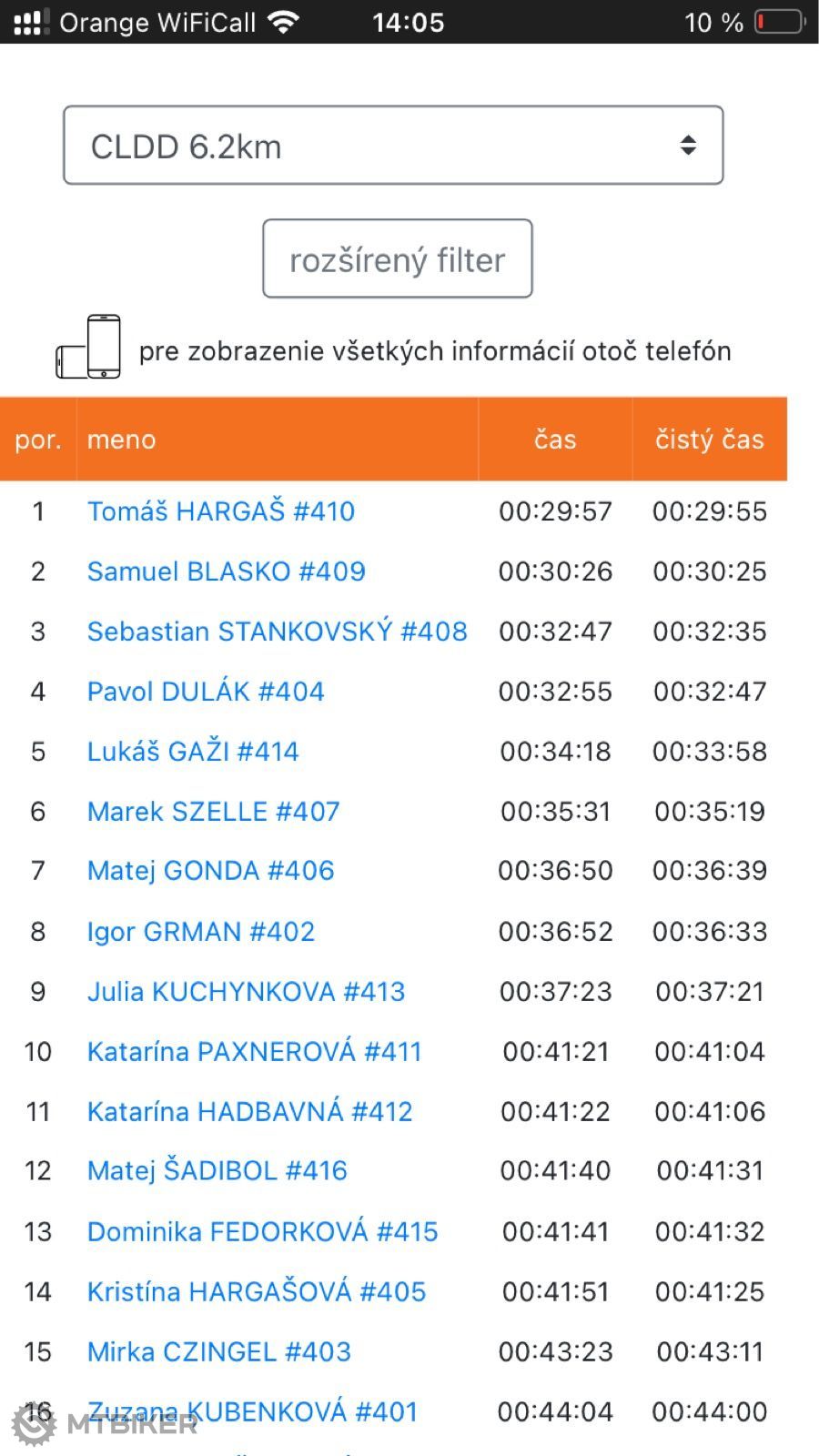
Task: Open Marek SZELLE #407 link
Action: (x=214, y=812)
